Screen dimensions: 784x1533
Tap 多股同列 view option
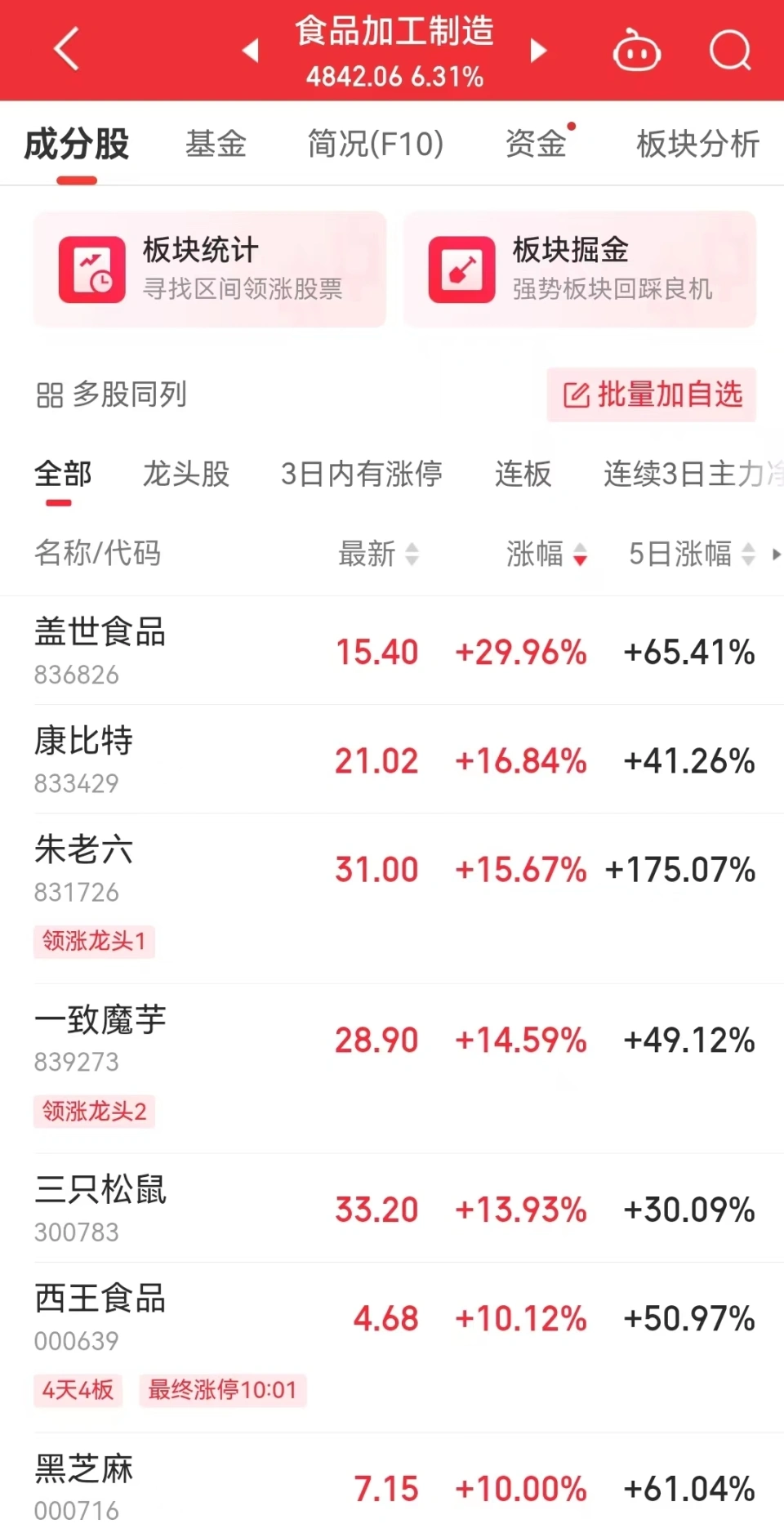click(112, 394)
